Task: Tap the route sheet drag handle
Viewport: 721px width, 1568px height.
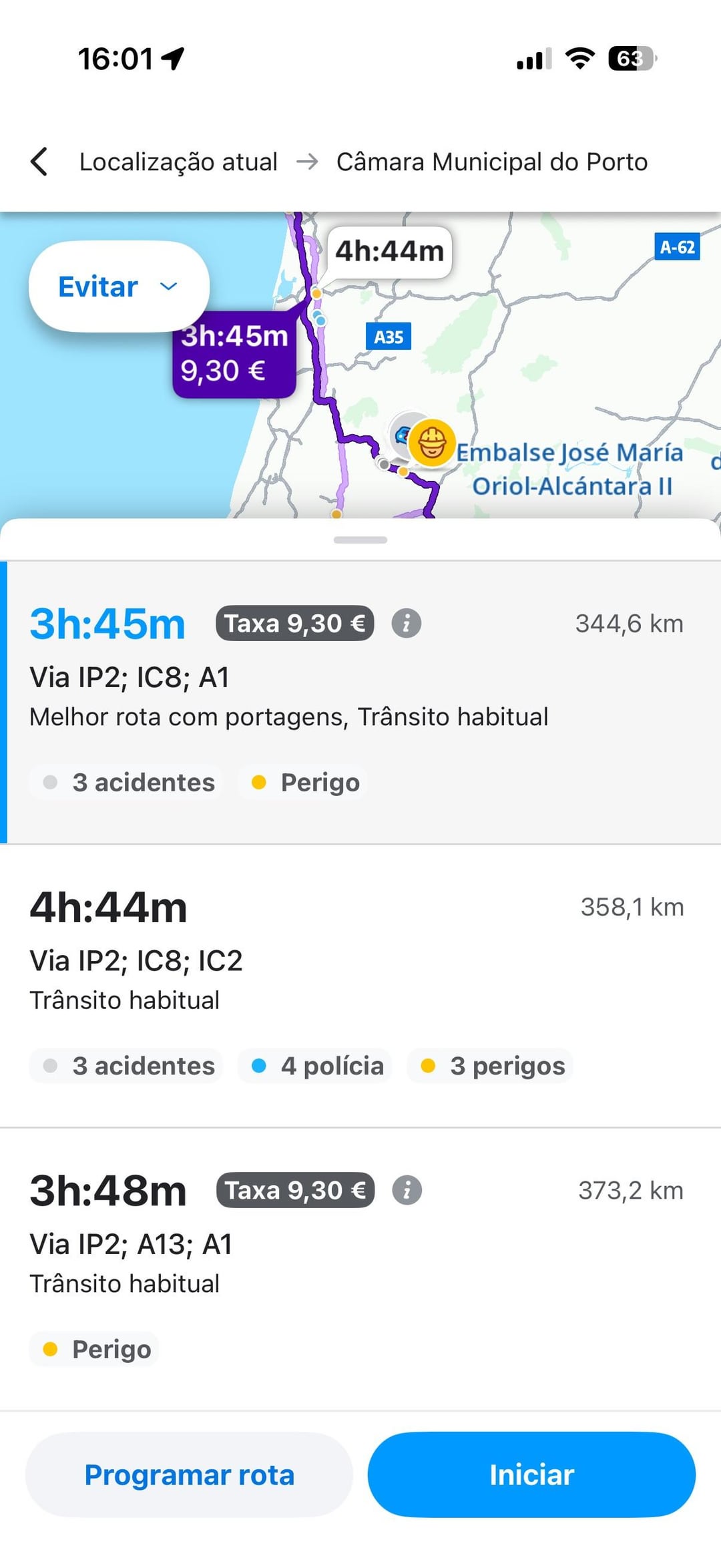Action: pyautogui.click(x=360, y=540)
